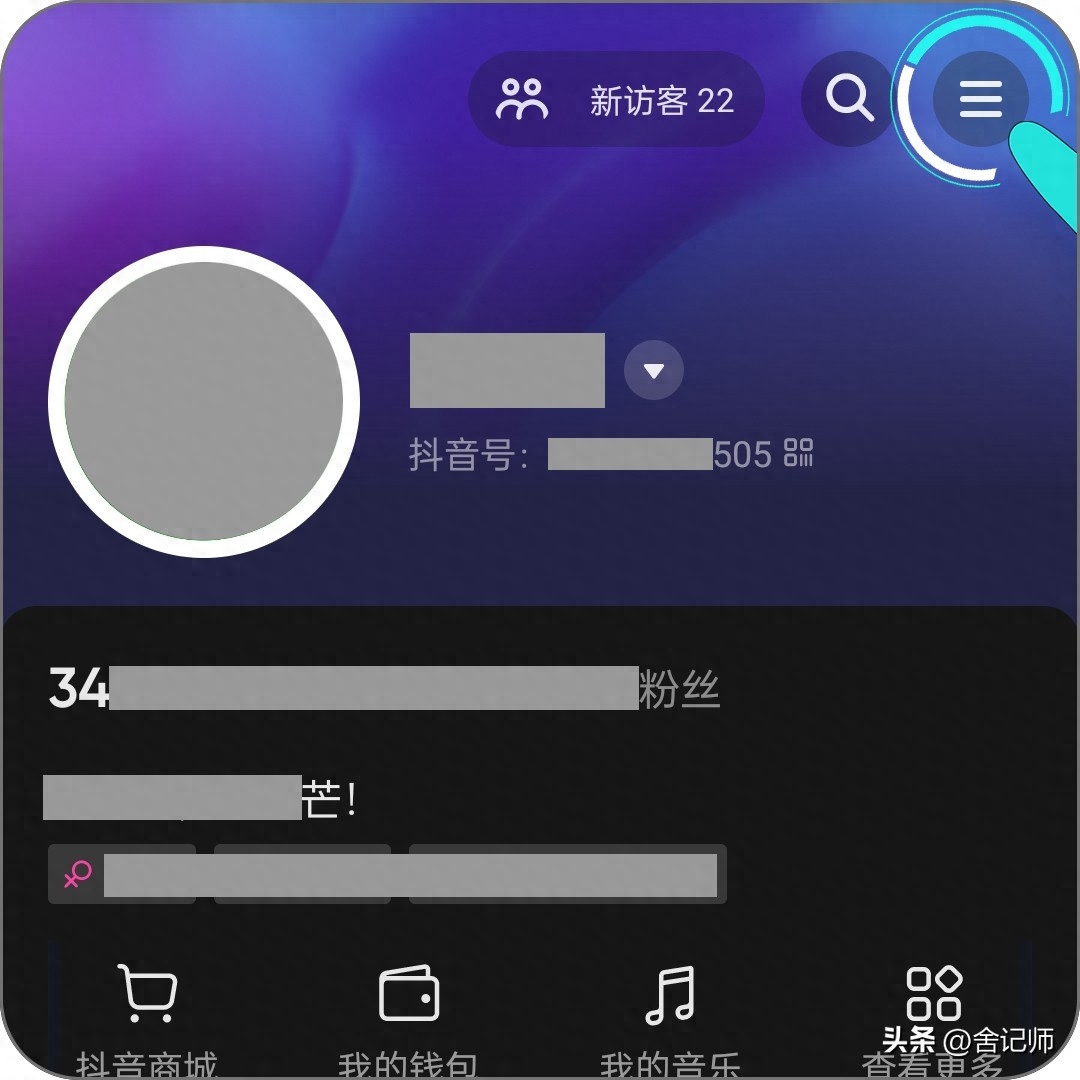Open the hamburger menu button
Image resolution: width=1080 pixels, height=1080 pixels.
click(x=980, y=99)
